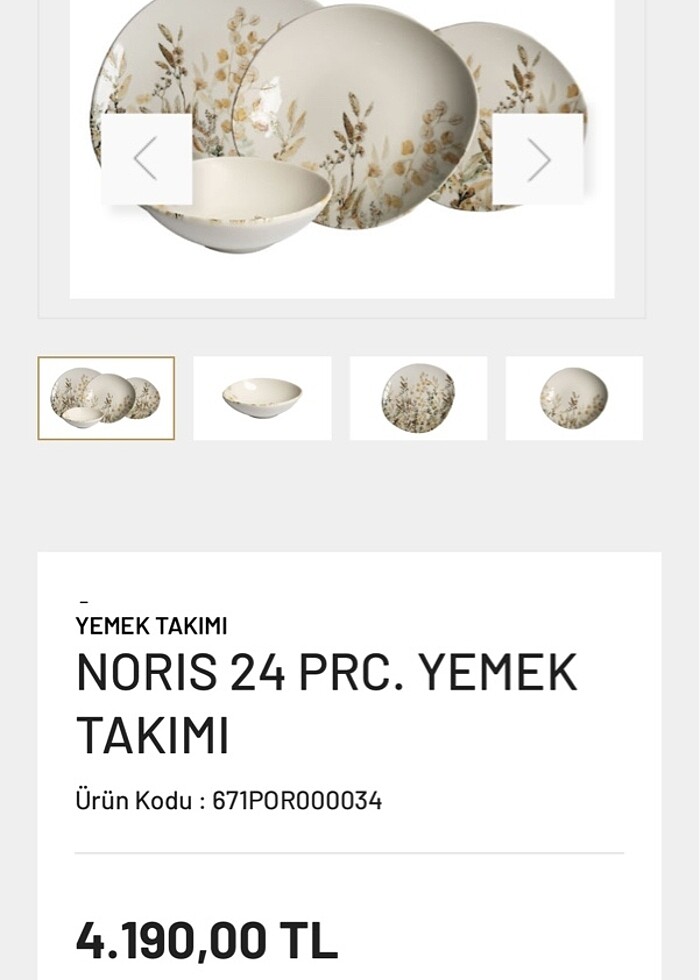Viewport: 700px width, 980px height.
Task: Select the full set thumbnail
Action: (x=106, y=398)
